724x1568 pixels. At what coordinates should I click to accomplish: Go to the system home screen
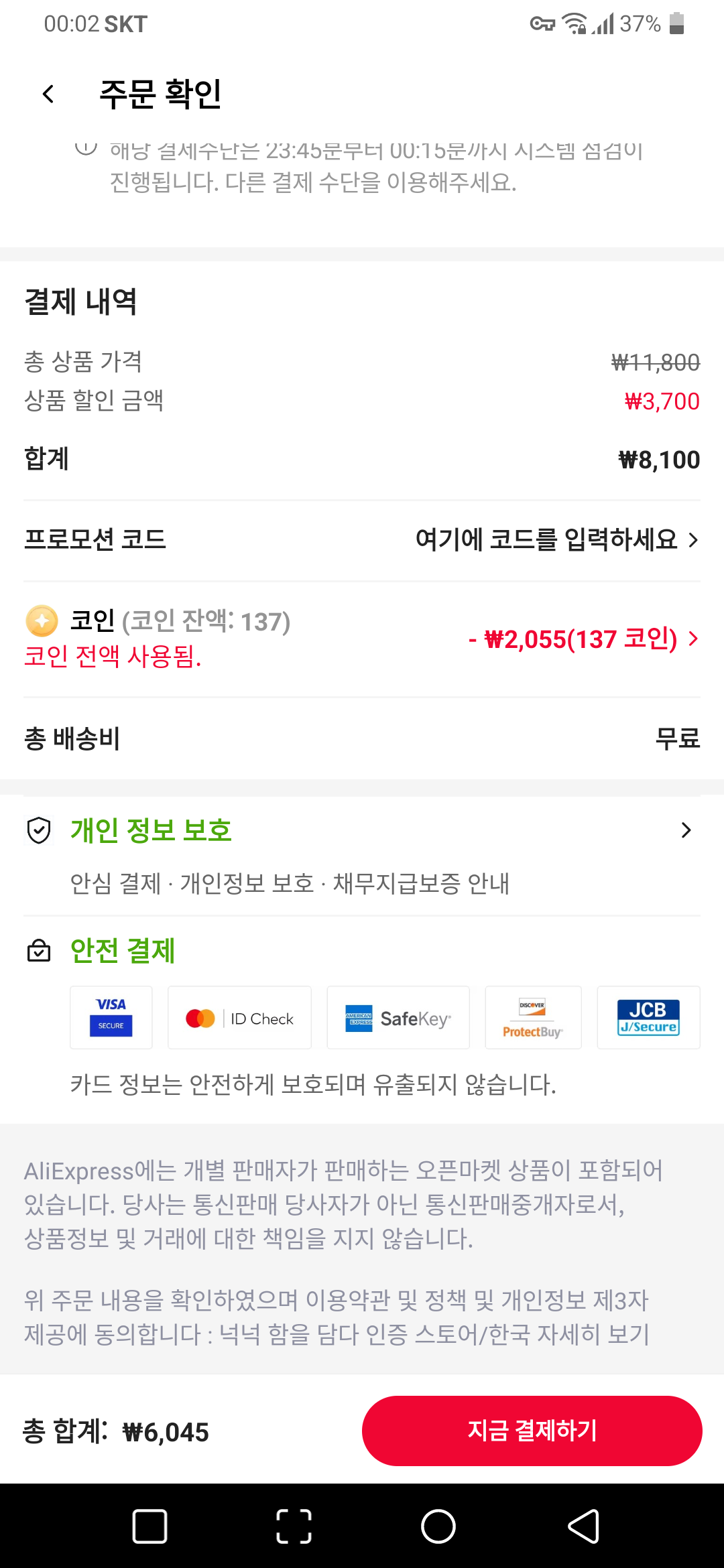(x=438, y=1526)
